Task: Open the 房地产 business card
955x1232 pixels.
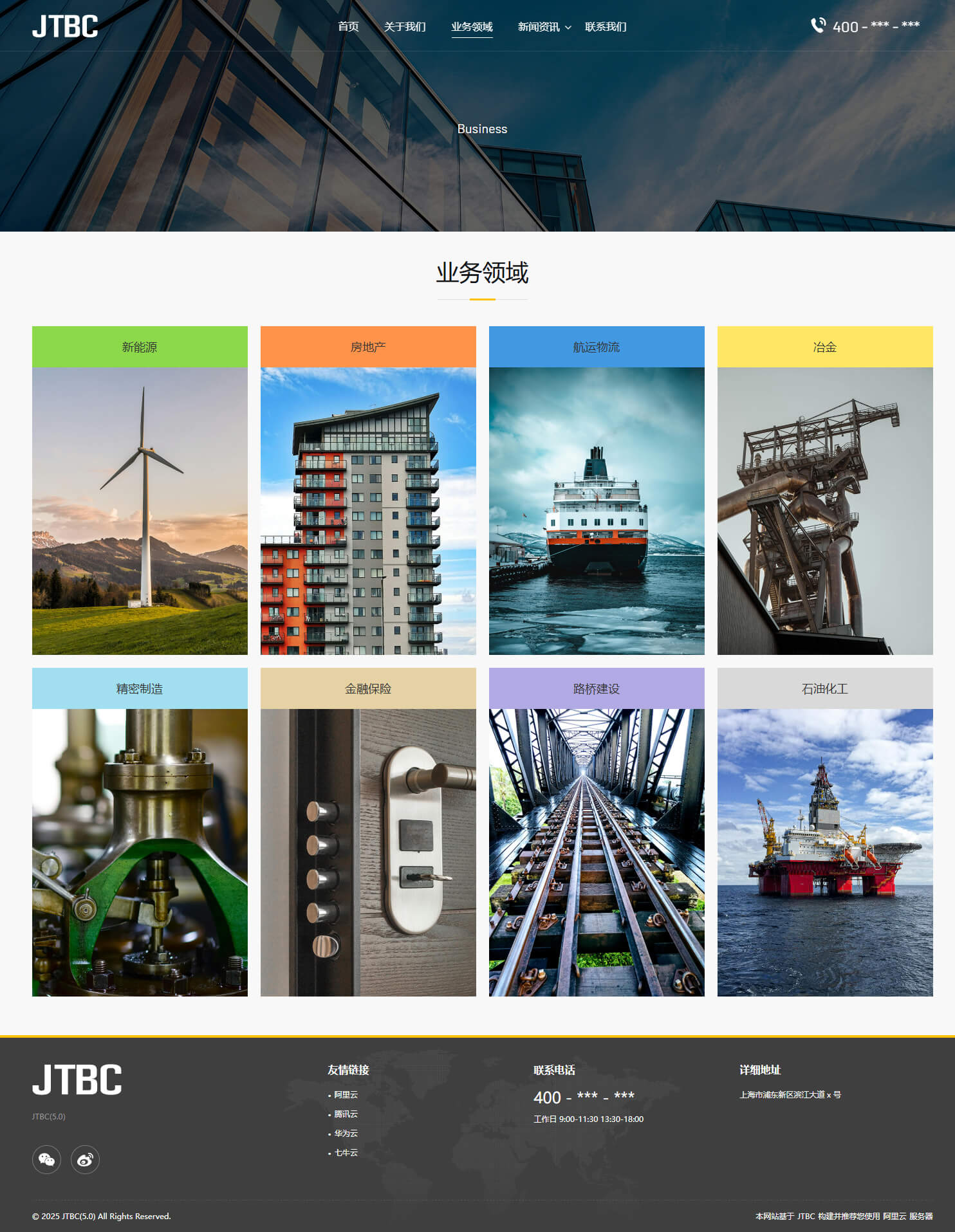Action: [368, 490]
